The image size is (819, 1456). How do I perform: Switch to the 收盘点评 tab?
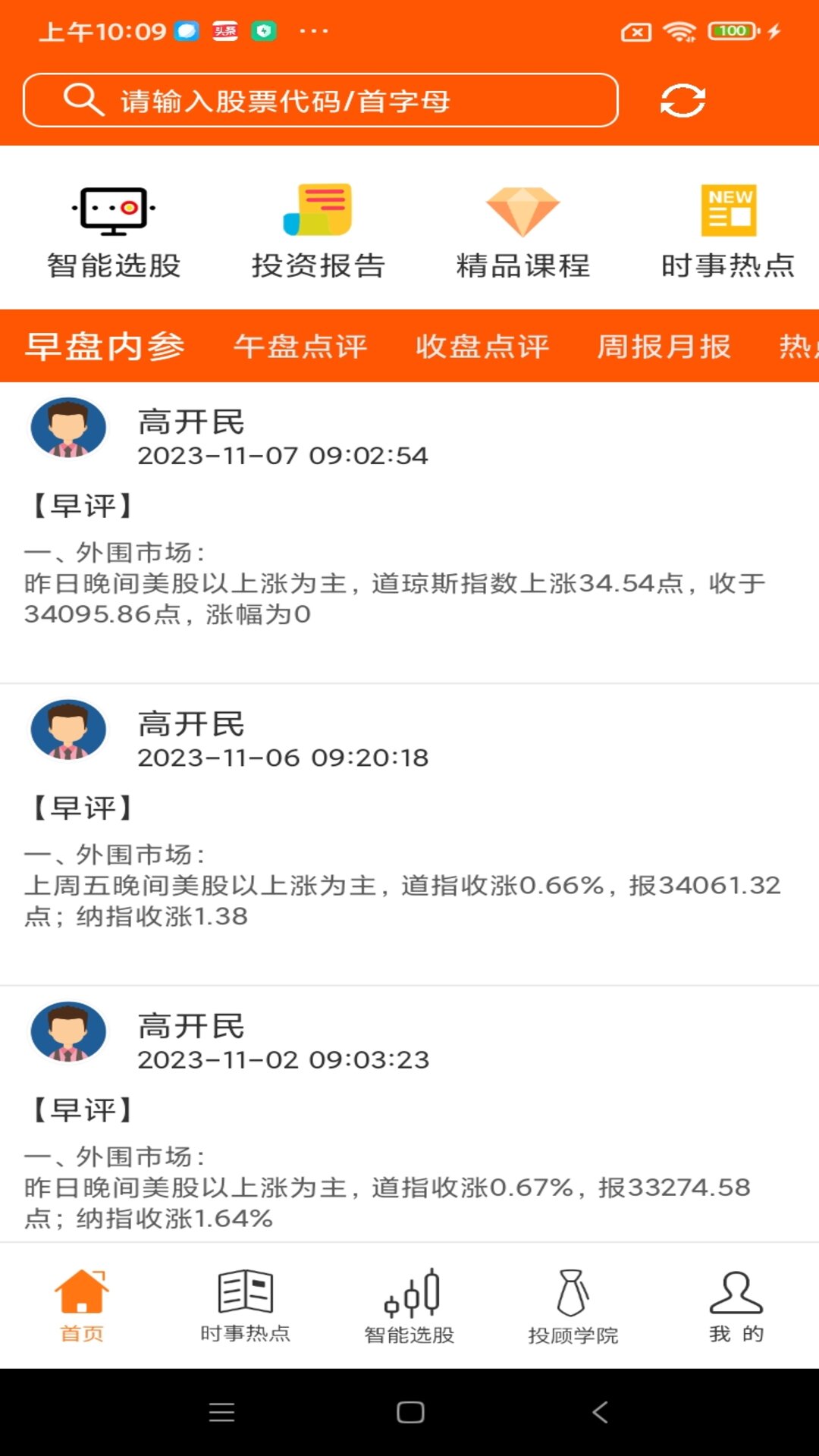tap(482, 347)
